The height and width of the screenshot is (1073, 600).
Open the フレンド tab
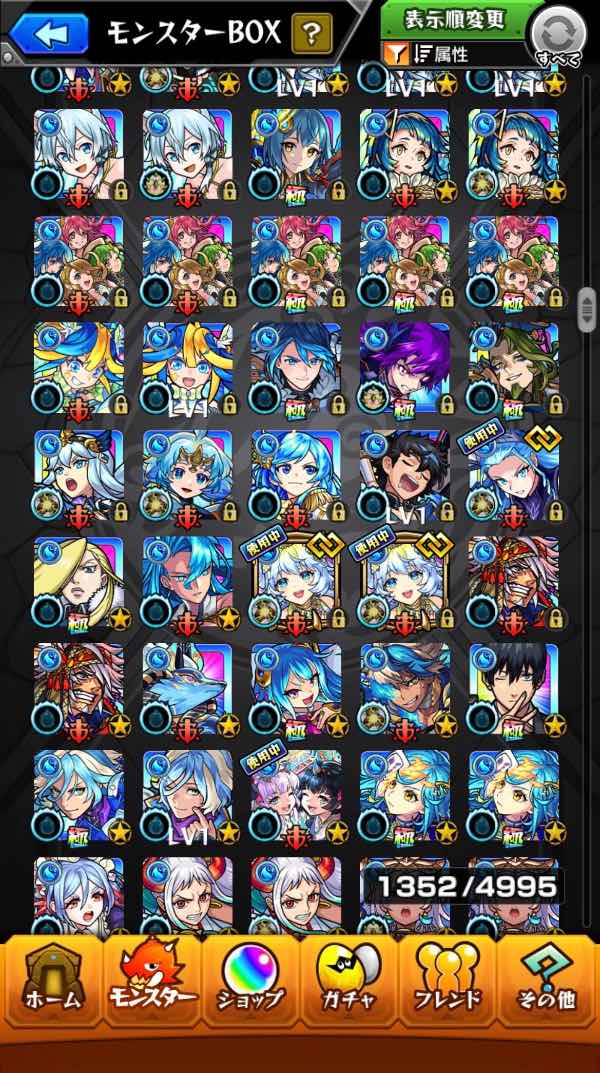click(447, 979)
